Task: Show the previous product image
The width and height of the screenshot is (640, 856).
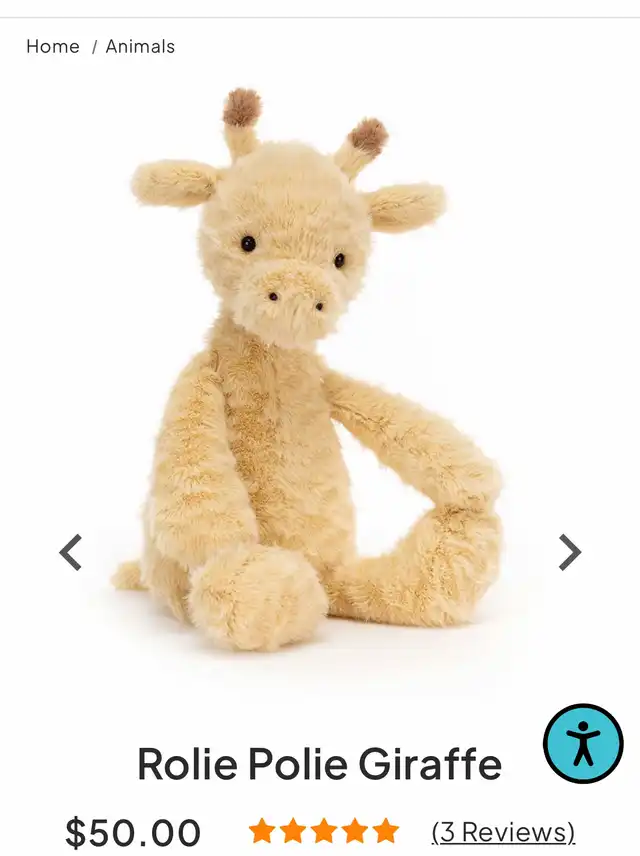Action: [70, 552]
